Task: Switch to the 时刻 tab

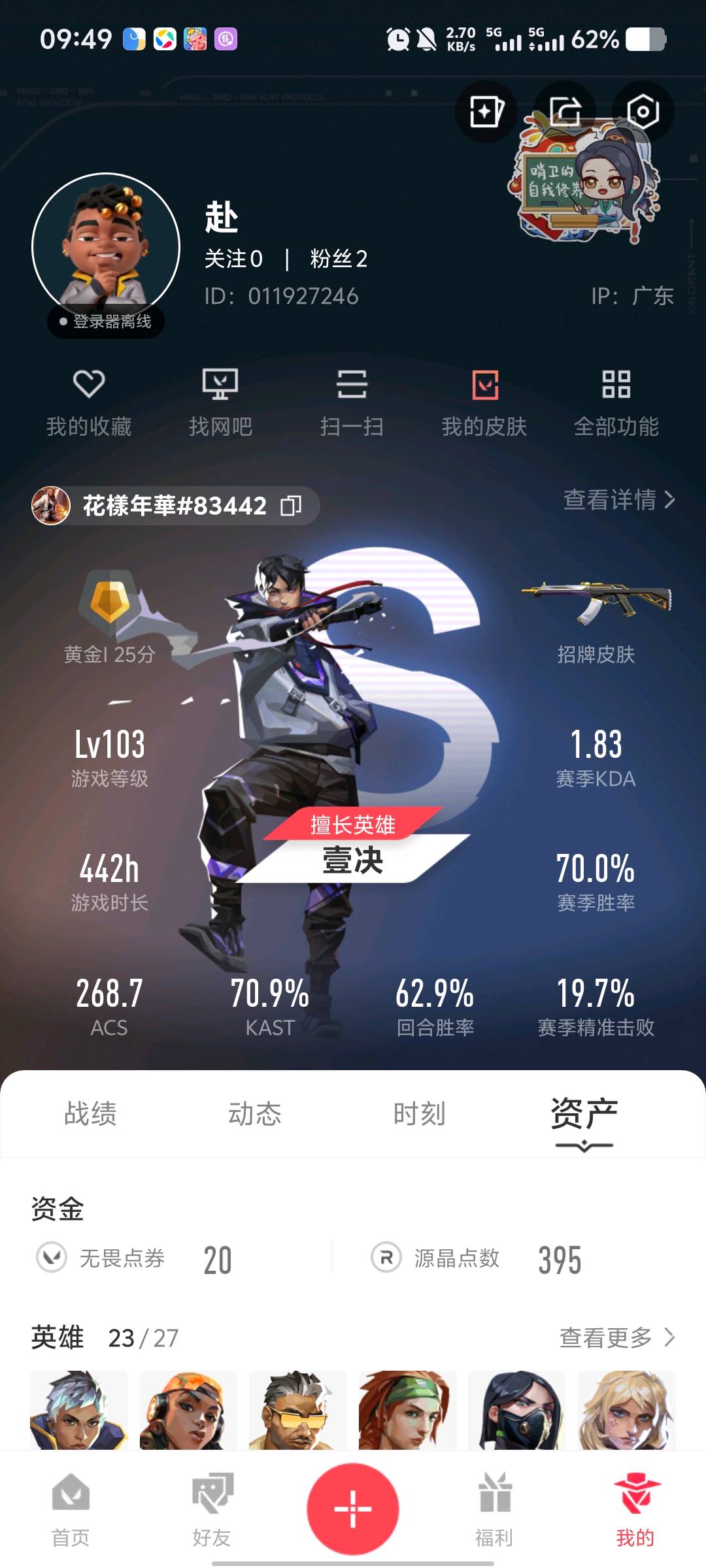Action: (419, 1114)
